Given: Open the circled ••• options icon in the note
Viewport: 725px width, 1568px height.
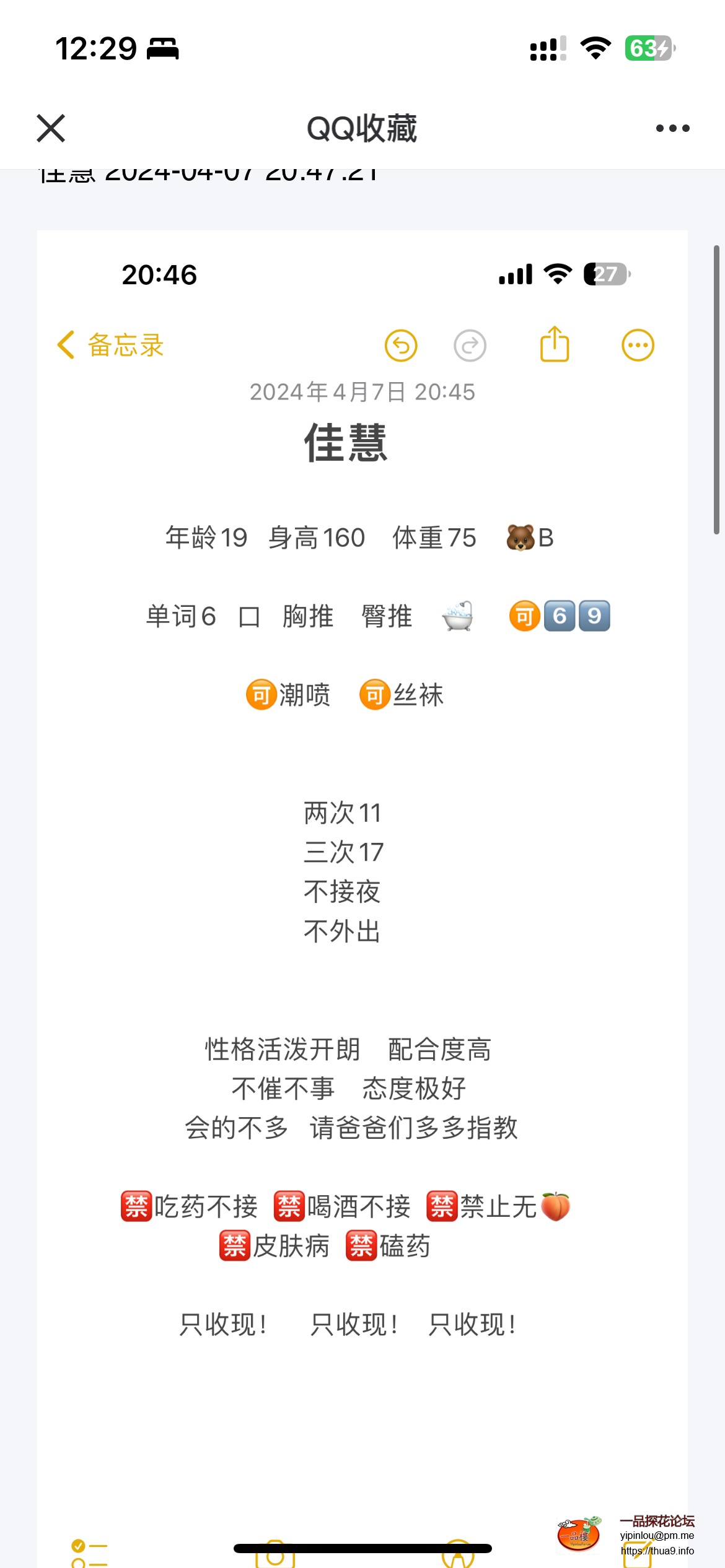Looking at the screenshot, I should 637,346.
